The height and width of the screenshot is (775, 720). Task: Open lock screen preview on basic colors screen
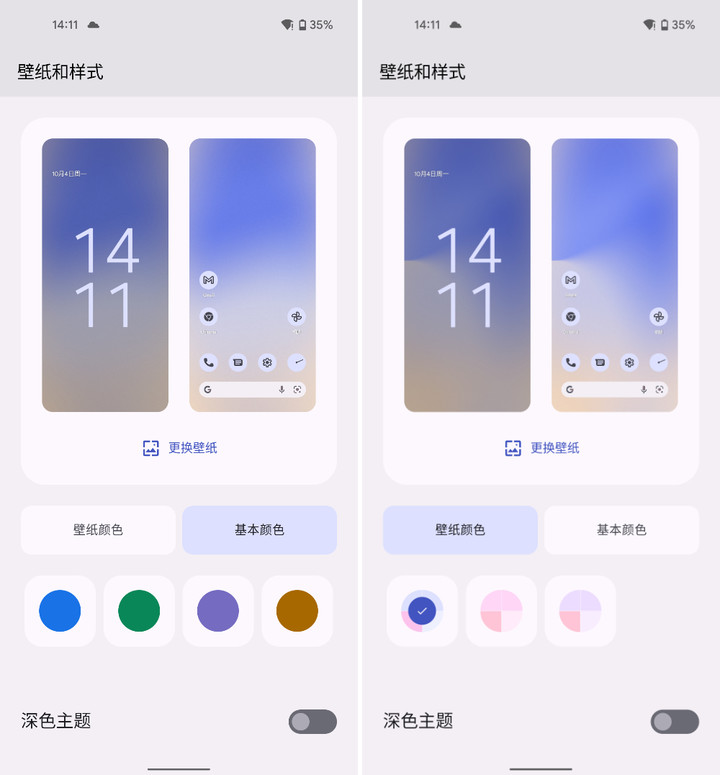pos(105,275)
